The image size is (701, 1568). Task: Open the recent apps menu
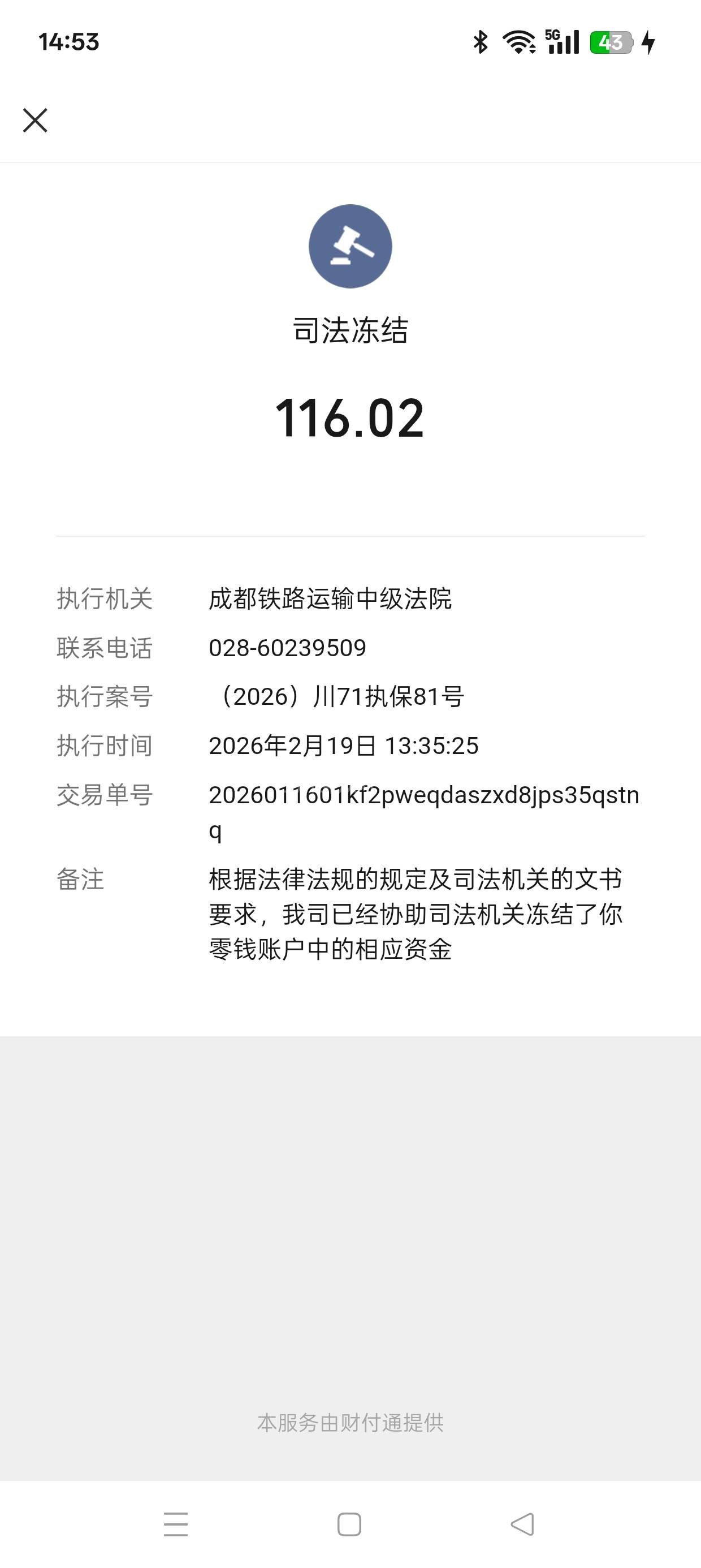(x=176, y=1524)
